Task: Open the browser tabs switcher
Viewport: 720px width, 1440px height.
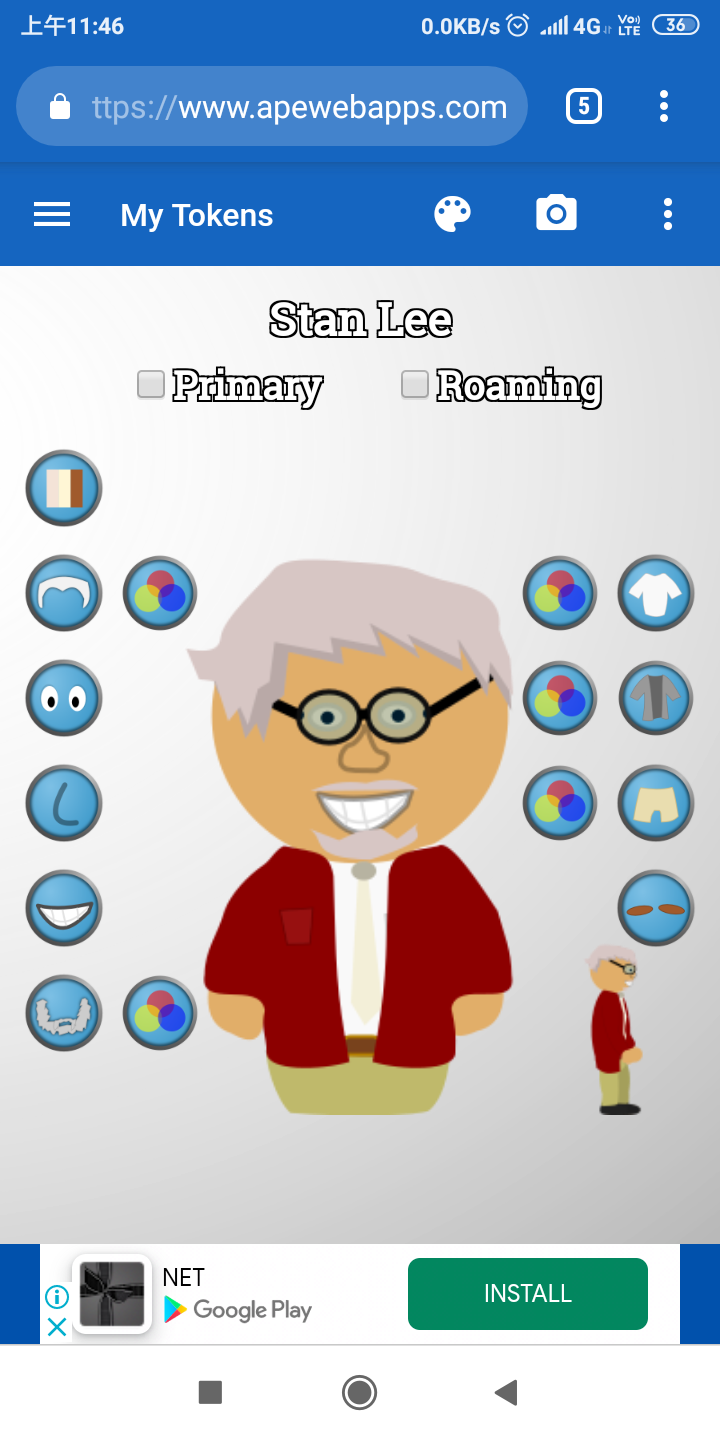Action: (x=584, y=106)
